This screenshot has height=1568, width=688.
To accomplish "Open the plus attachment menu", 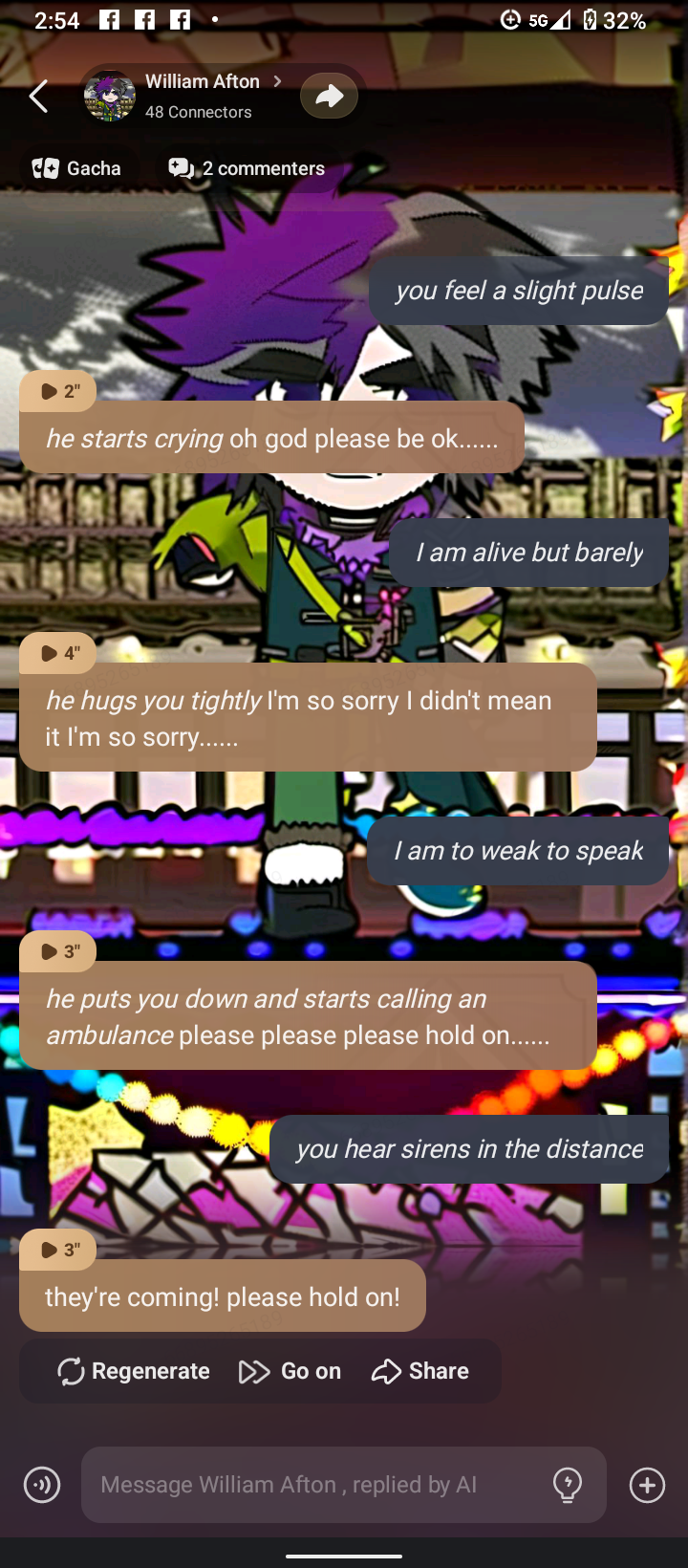I will tap(647, 1485).
